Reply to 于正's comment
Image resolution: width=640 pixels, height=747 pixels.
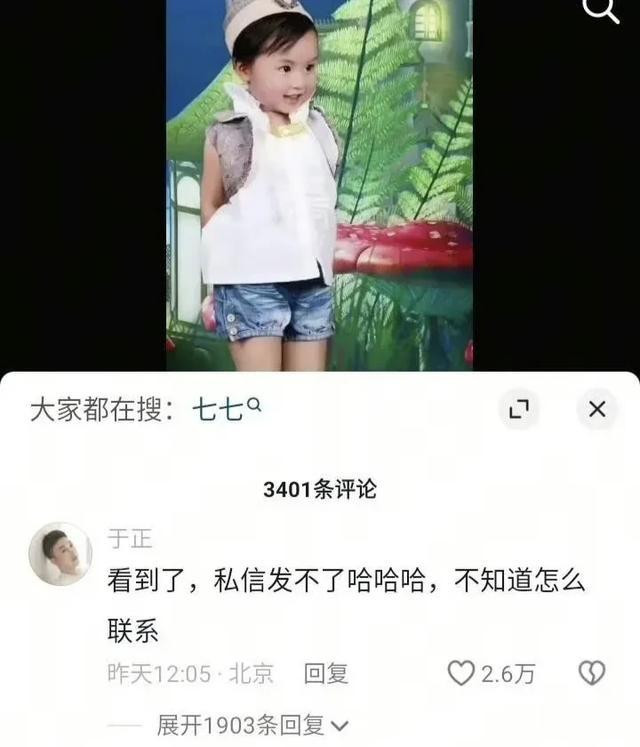[x=326, y=674]
